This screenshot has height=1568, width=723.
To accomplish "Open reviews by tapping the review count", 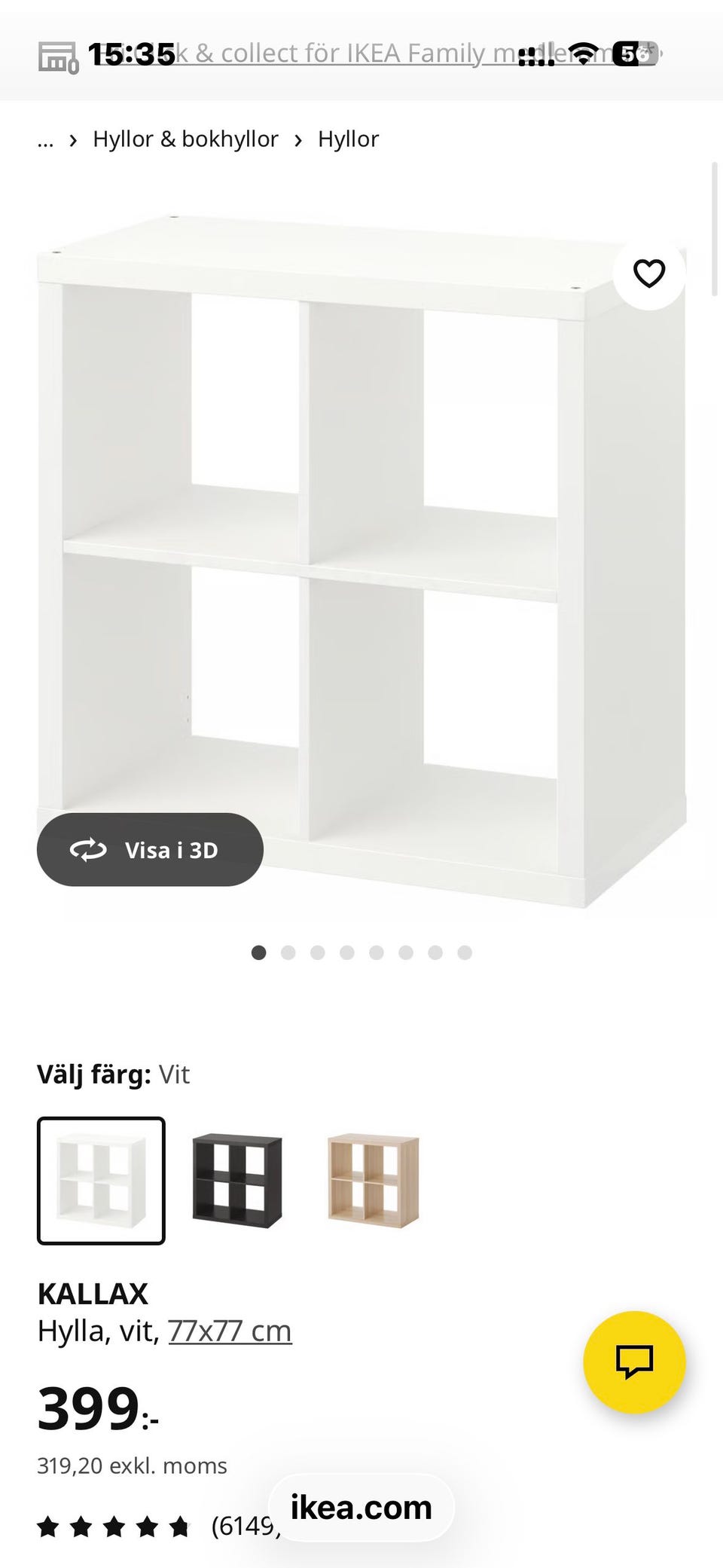I will (x=241, y=1525).
